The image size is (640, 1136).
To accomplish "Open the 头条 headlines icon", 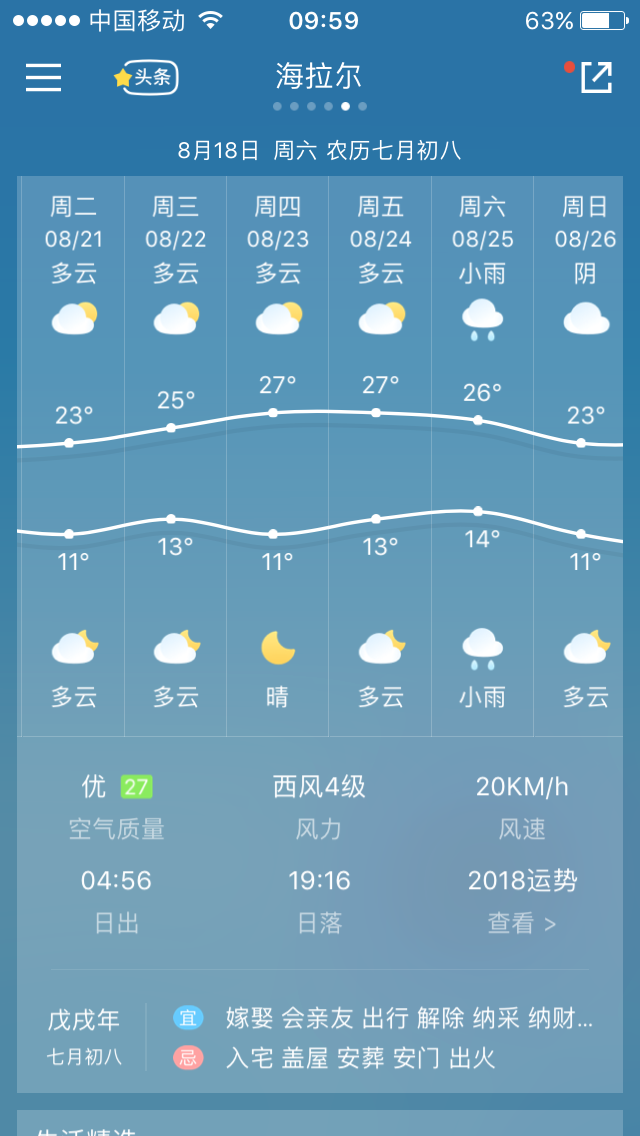I will [x=146, y=77].
